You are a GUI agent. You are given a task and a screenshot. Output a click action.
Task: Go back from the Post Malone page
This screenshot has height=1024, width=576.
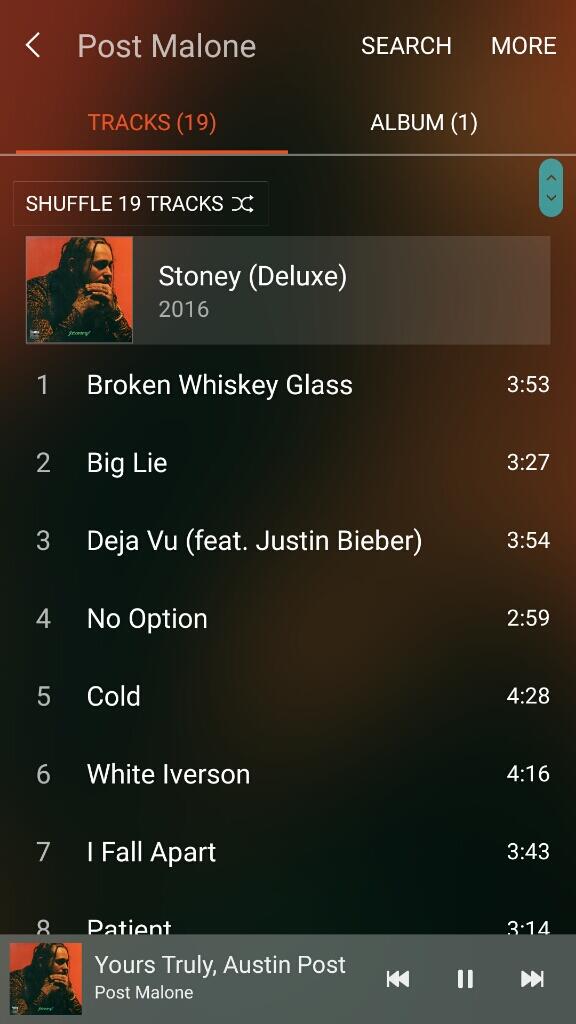[33, 46]
